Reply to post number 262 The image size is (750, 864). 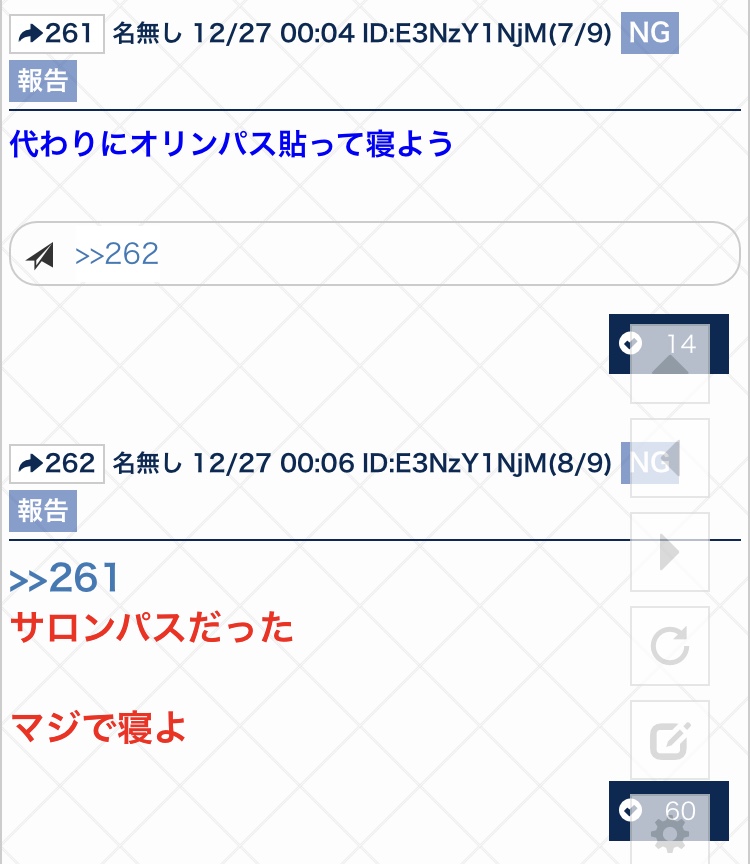[x=57, y=464]
